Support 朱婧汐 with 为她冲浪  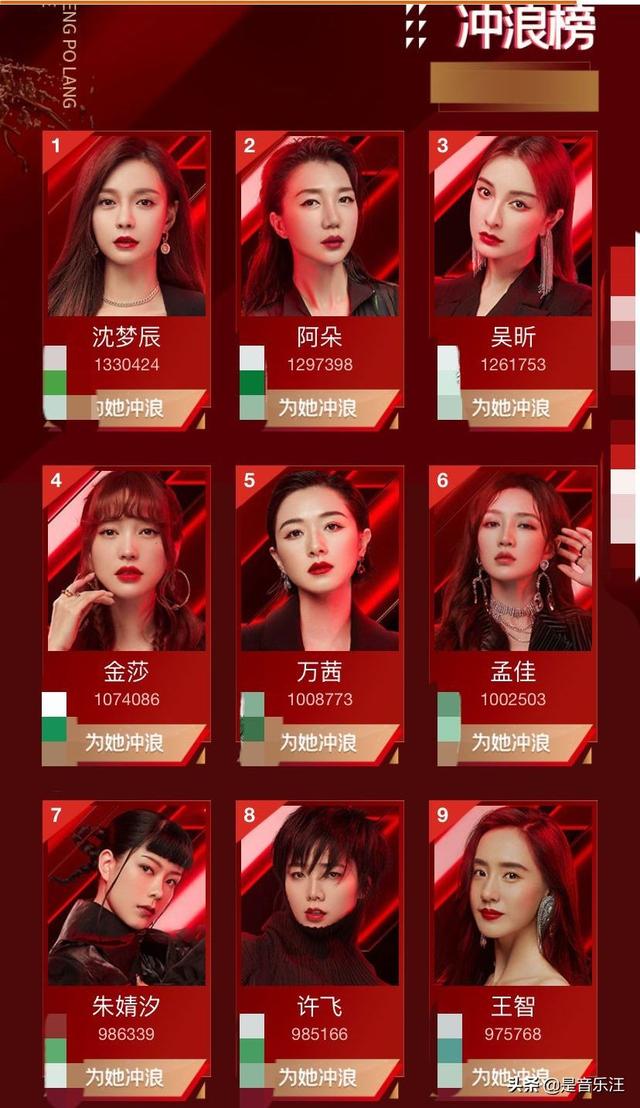[x=132, y=1077]
